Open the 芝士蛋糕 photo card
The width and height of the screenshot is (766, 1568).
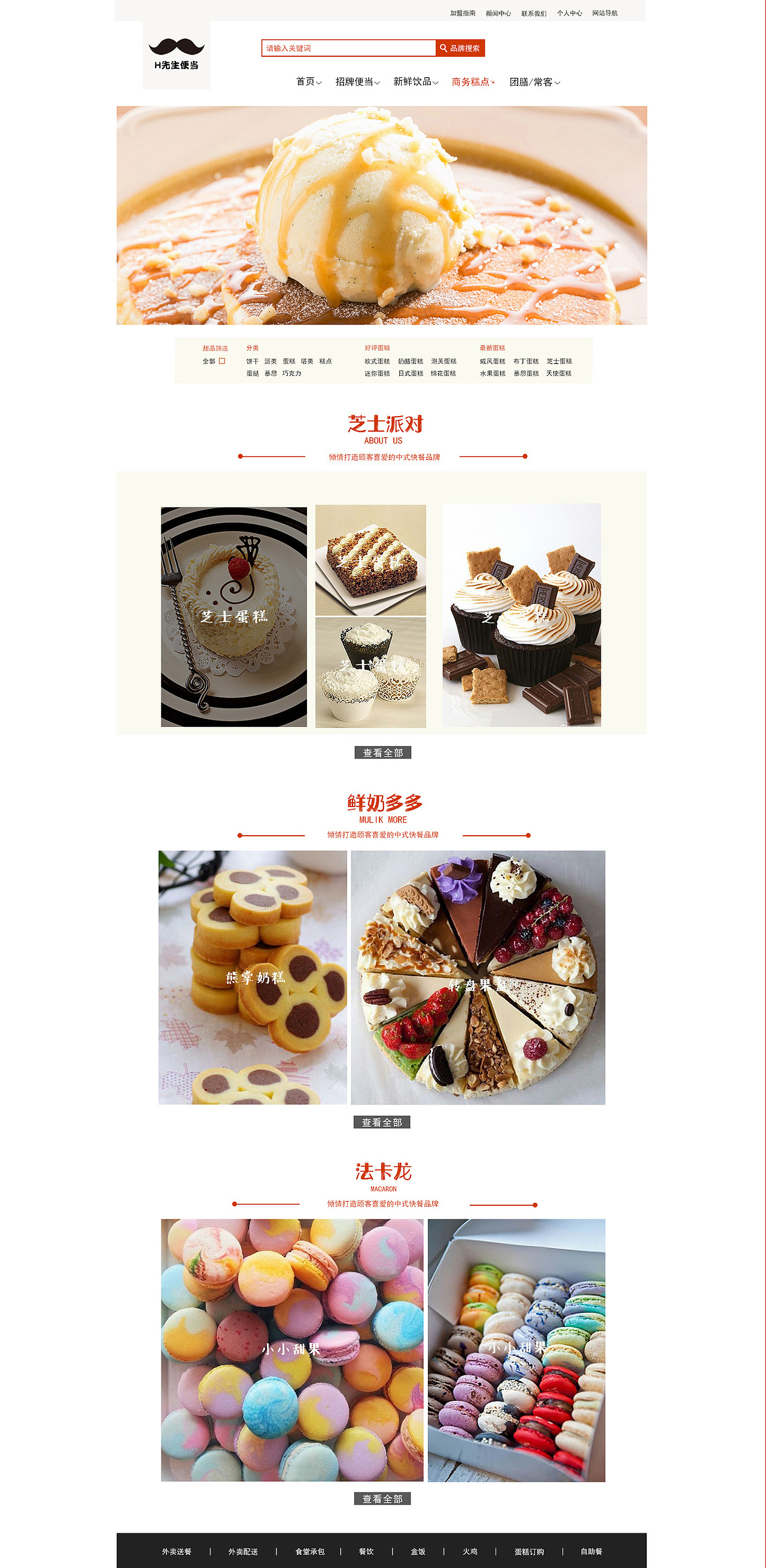pos(233,616)
